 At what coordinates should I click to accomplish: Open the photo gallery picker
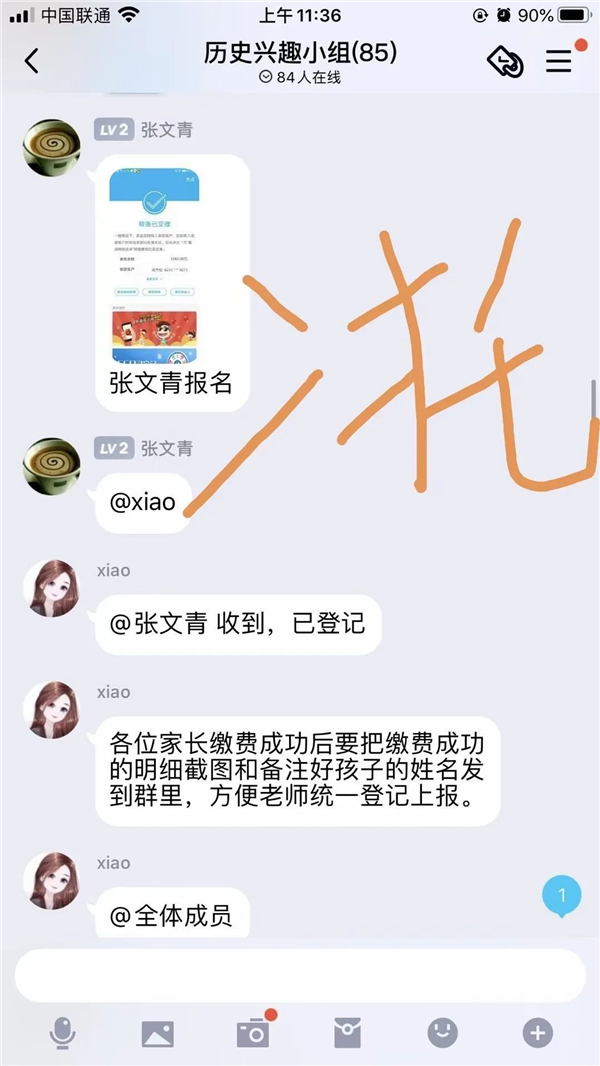coord(157,1034)
